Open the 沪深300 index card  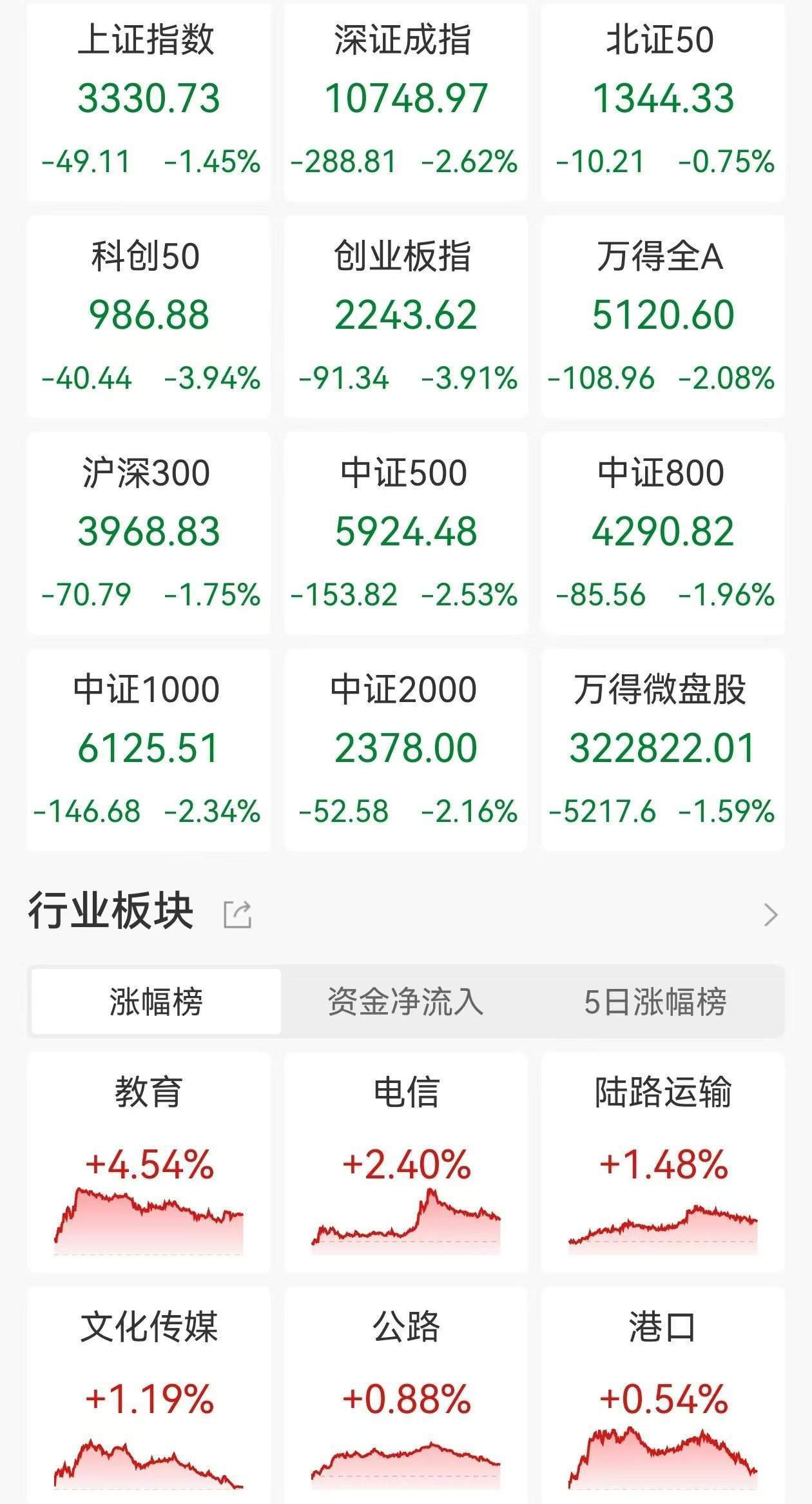[x=150, y=532]
